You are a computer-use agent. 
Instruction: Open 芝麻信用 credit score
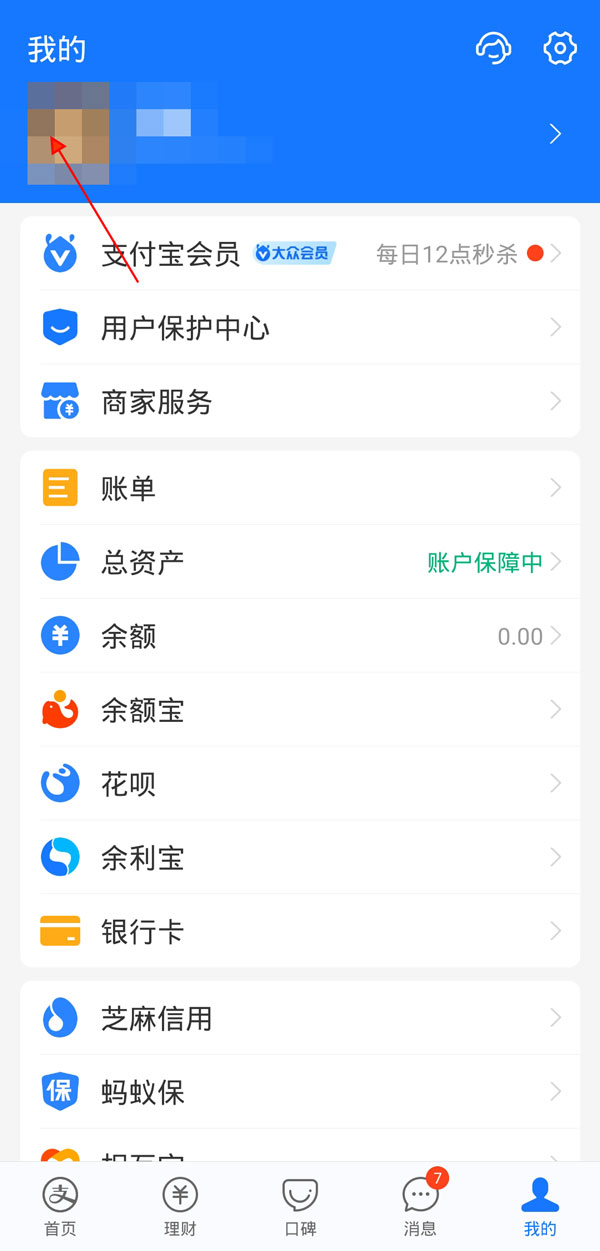pyautogui.click(x=300, y=1018)
